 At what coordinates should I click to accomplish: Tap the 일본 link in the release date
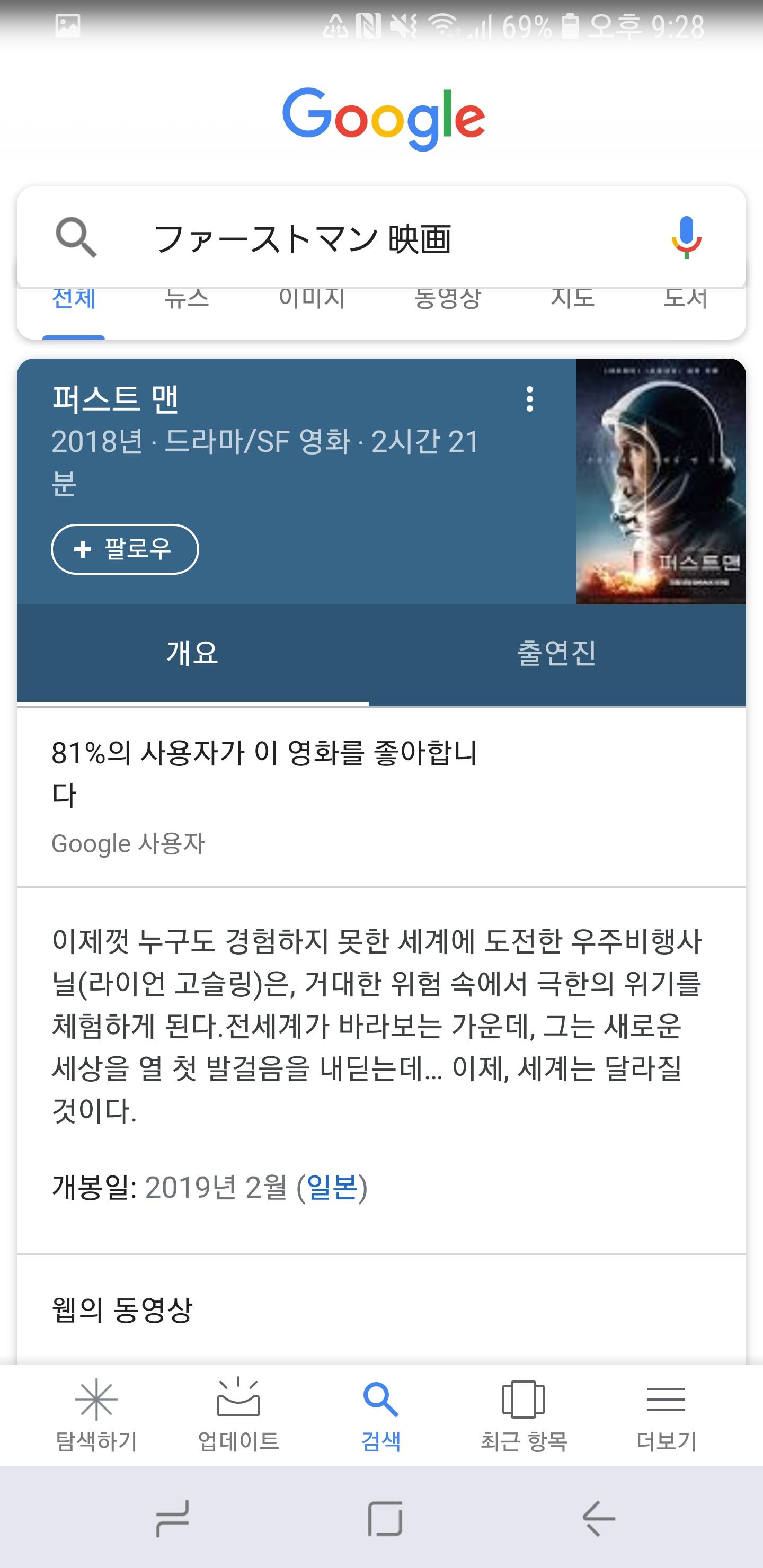click(332, 1187)
